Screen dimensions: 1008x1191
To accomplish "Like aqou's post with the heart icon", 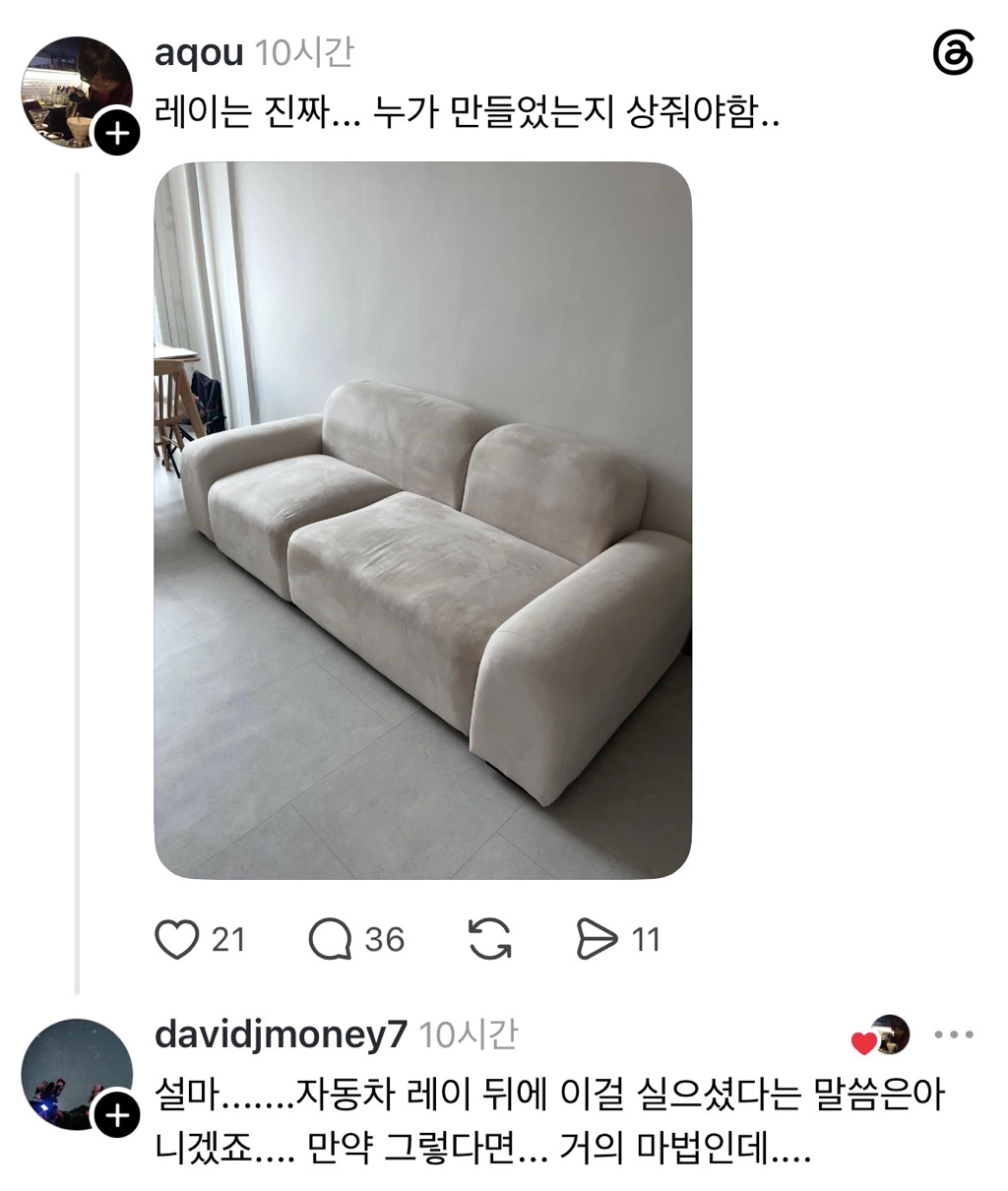I will tap(177, 939).
